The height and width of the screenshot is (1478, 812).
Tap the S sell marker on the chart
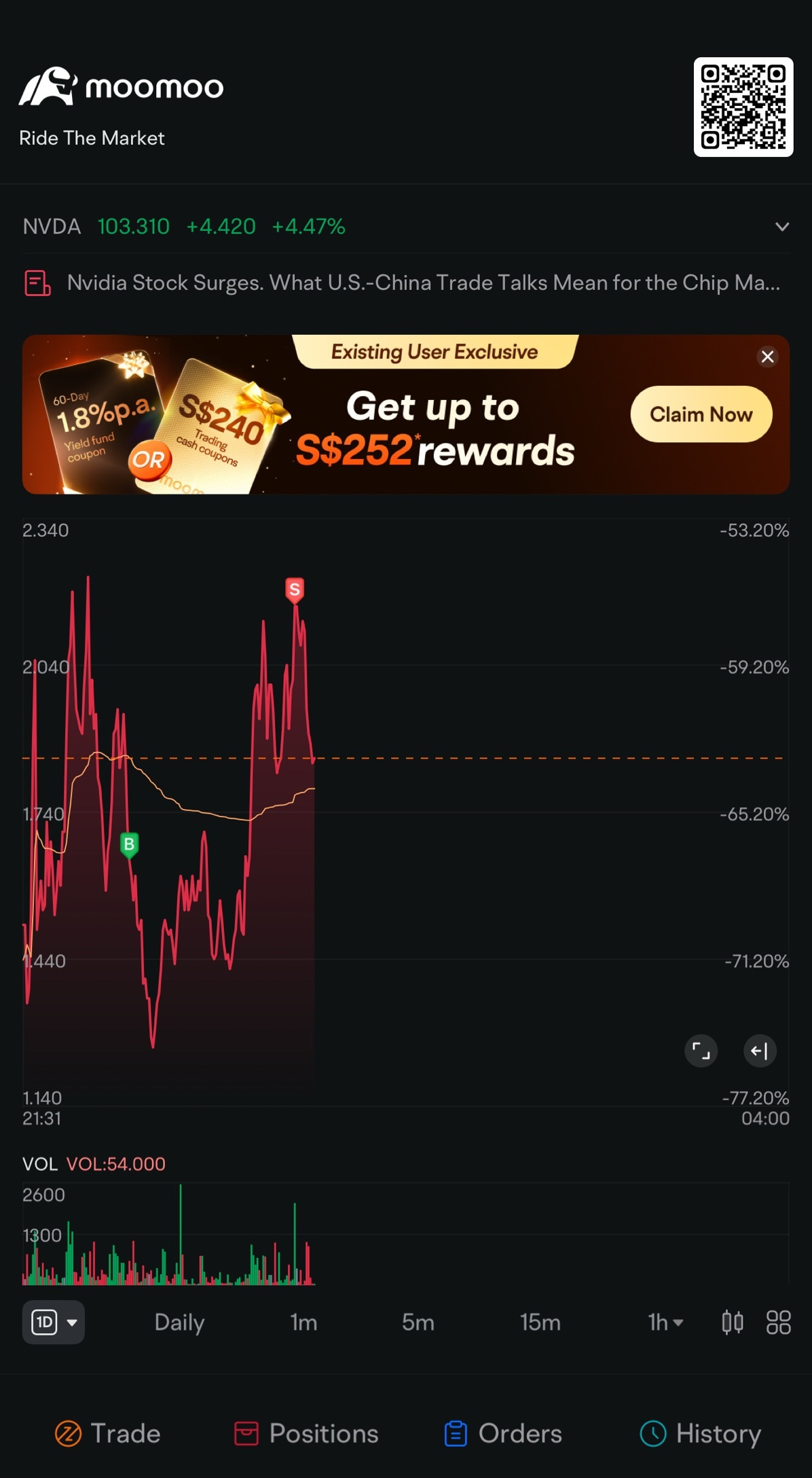[x=294, y=589]
